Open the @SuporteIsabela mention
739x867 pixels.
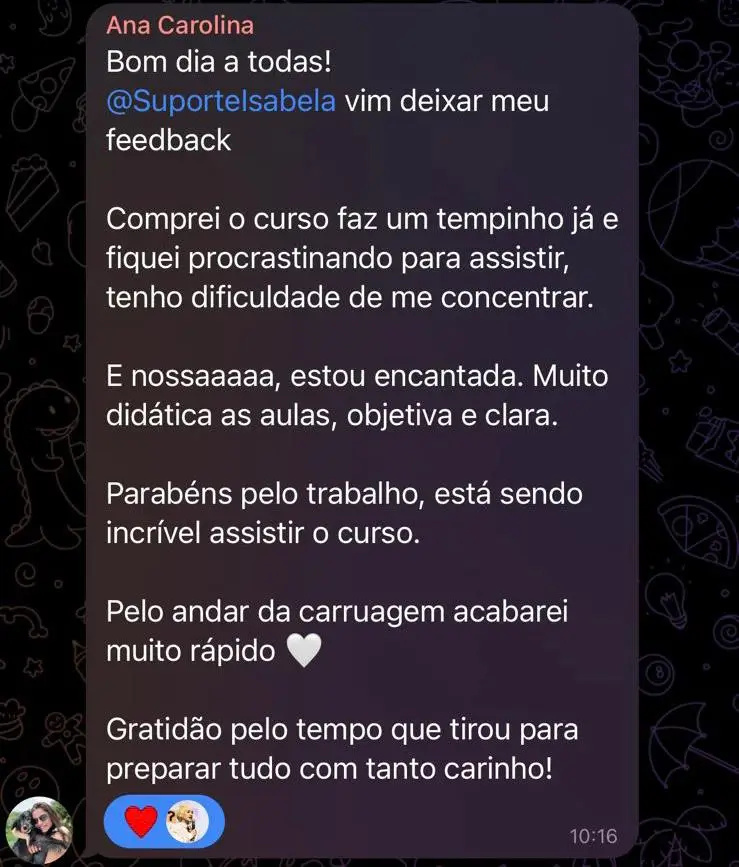pyautogui.click(x=221, y=101)
